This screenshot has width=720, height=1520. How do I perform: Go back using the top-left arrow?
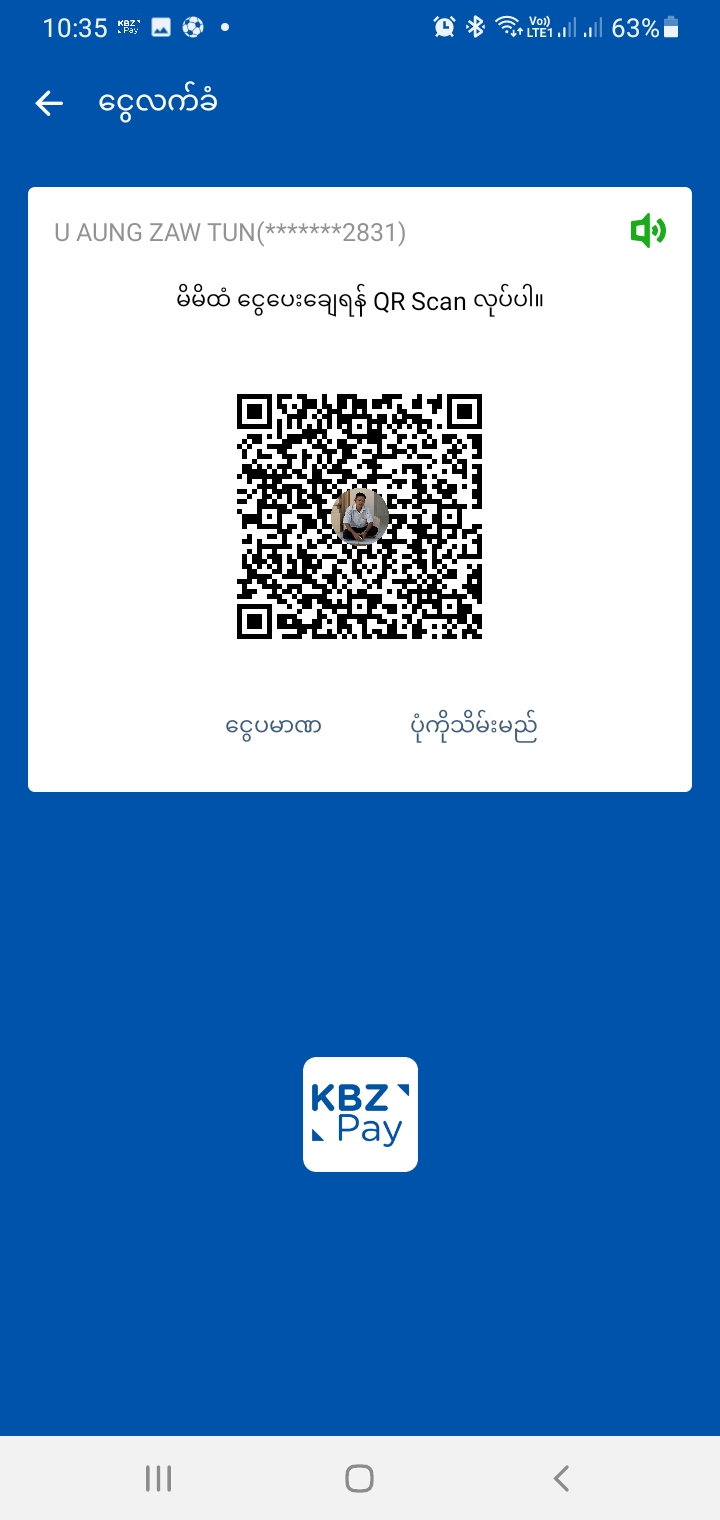tap(49, 103)
